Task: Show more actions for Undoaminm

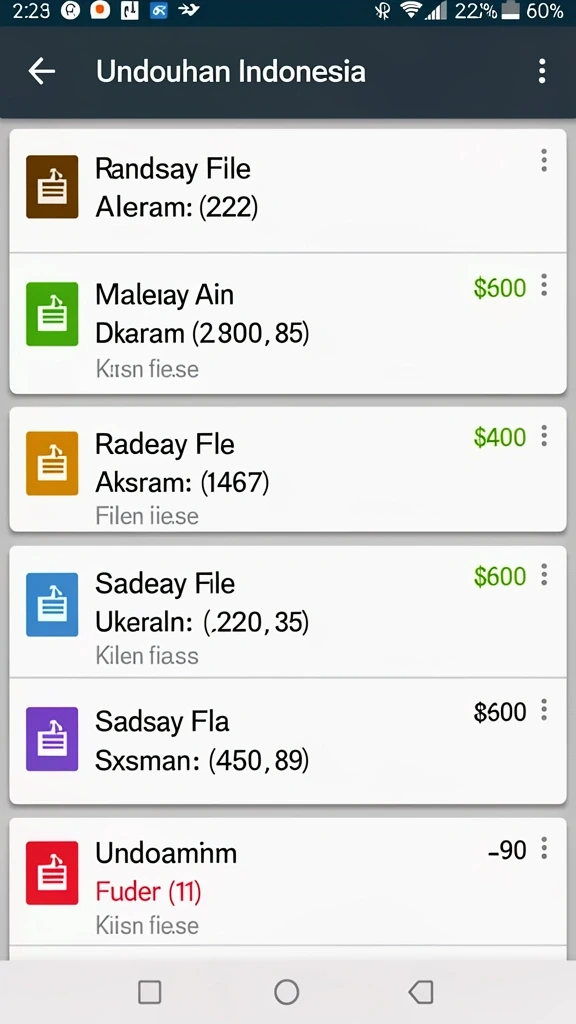Action: tap(543, 848)
